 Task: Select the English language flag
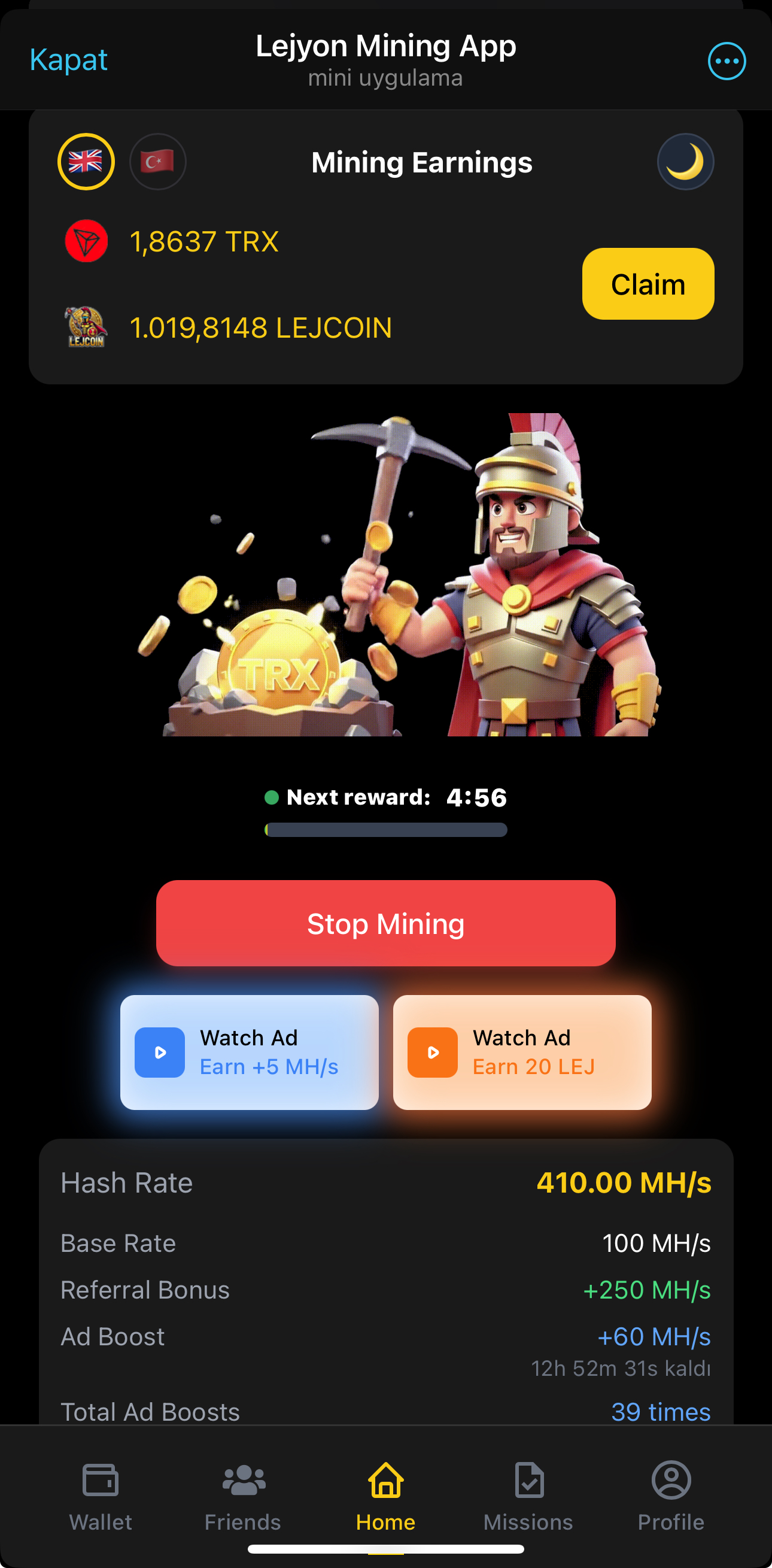point(86,161)
